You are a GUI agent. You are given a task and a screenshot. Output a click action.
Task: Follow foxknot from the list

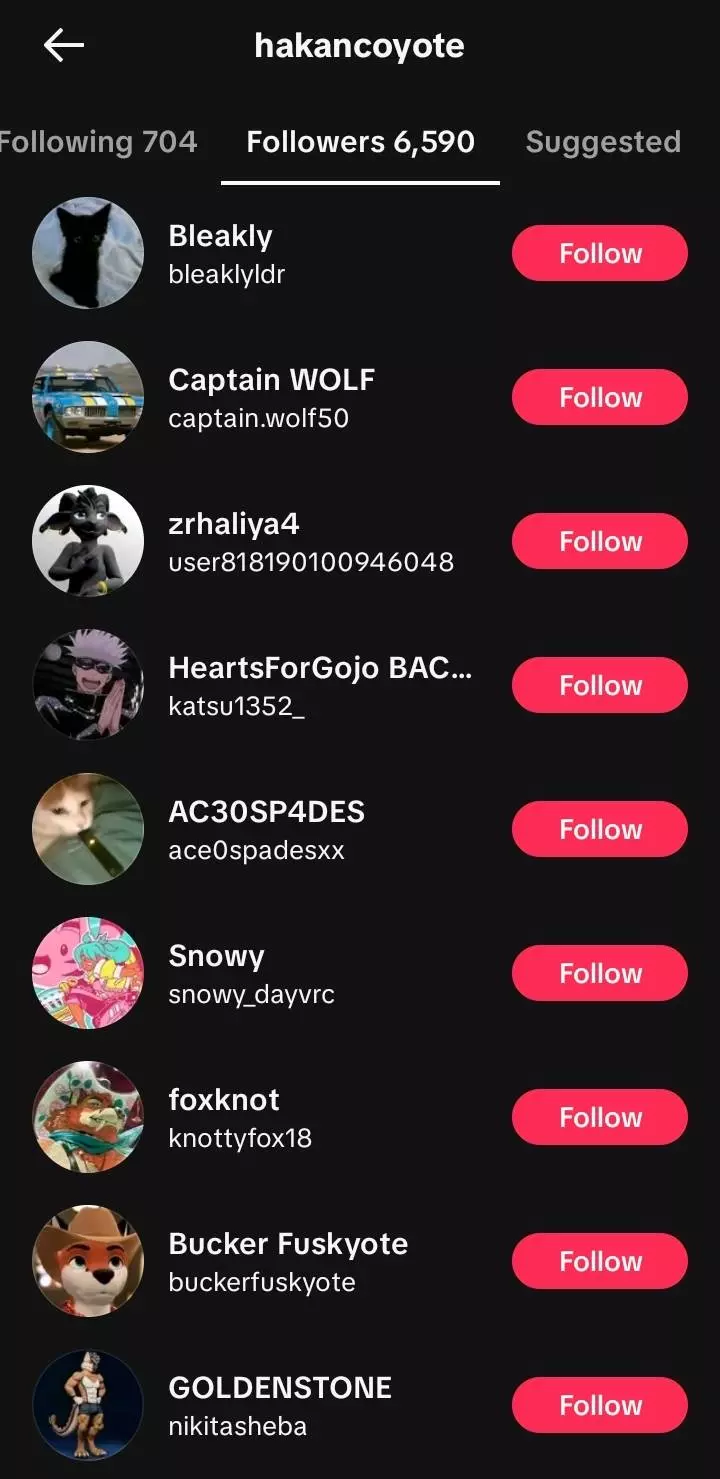pos(599,1118)
